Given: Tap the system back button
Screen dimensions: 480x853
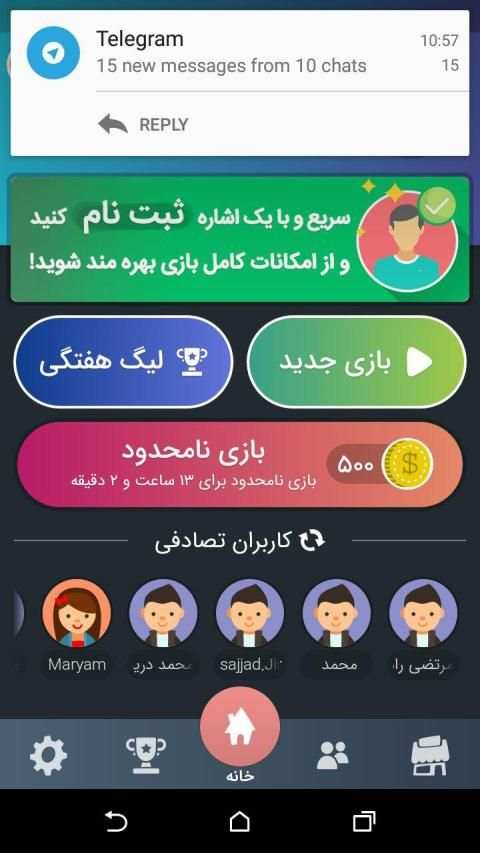Looking at the screenshot, I should point(115,821).
